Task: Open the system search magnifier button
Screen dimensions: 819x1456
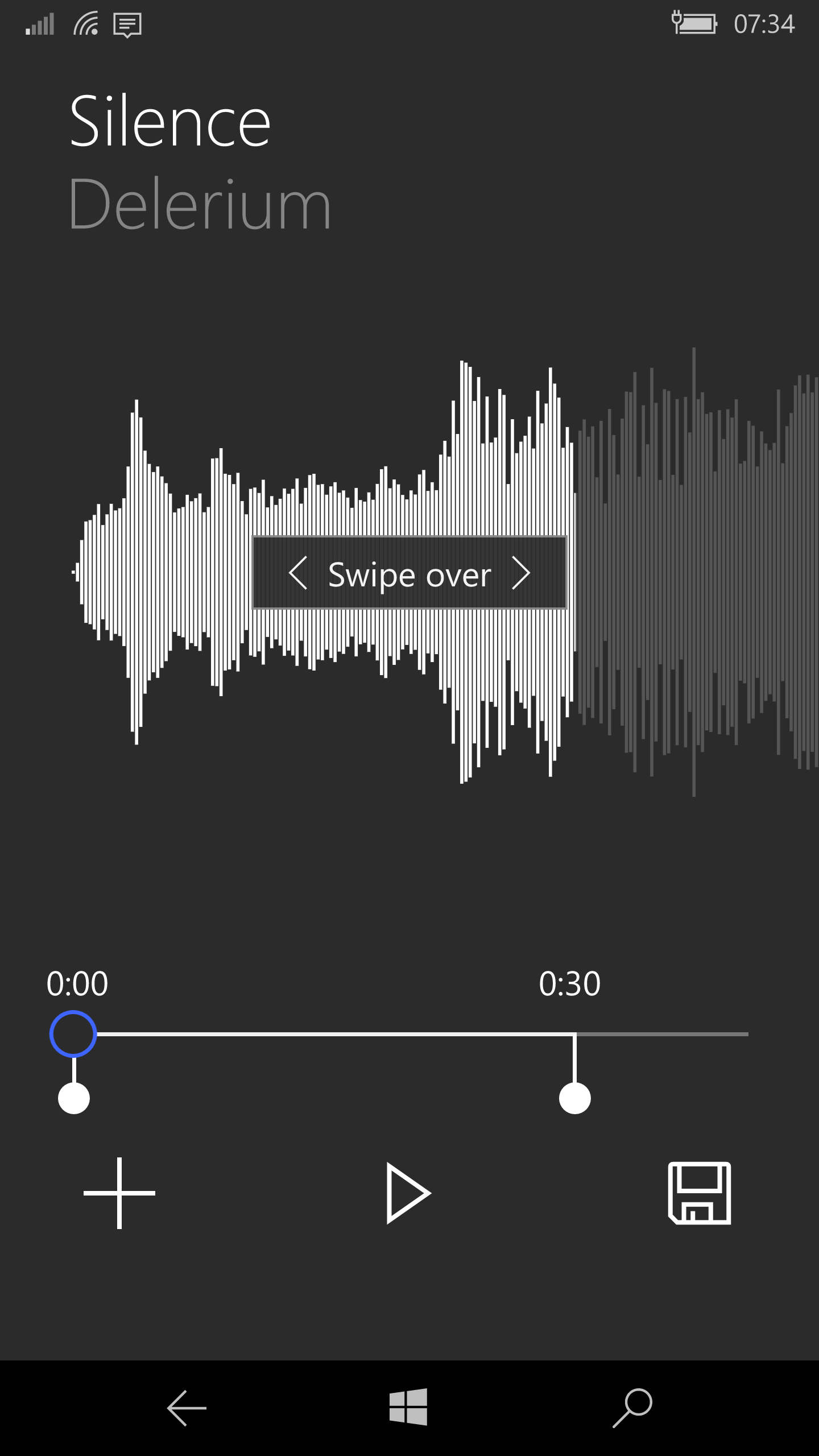Action: coord(632,1408)
